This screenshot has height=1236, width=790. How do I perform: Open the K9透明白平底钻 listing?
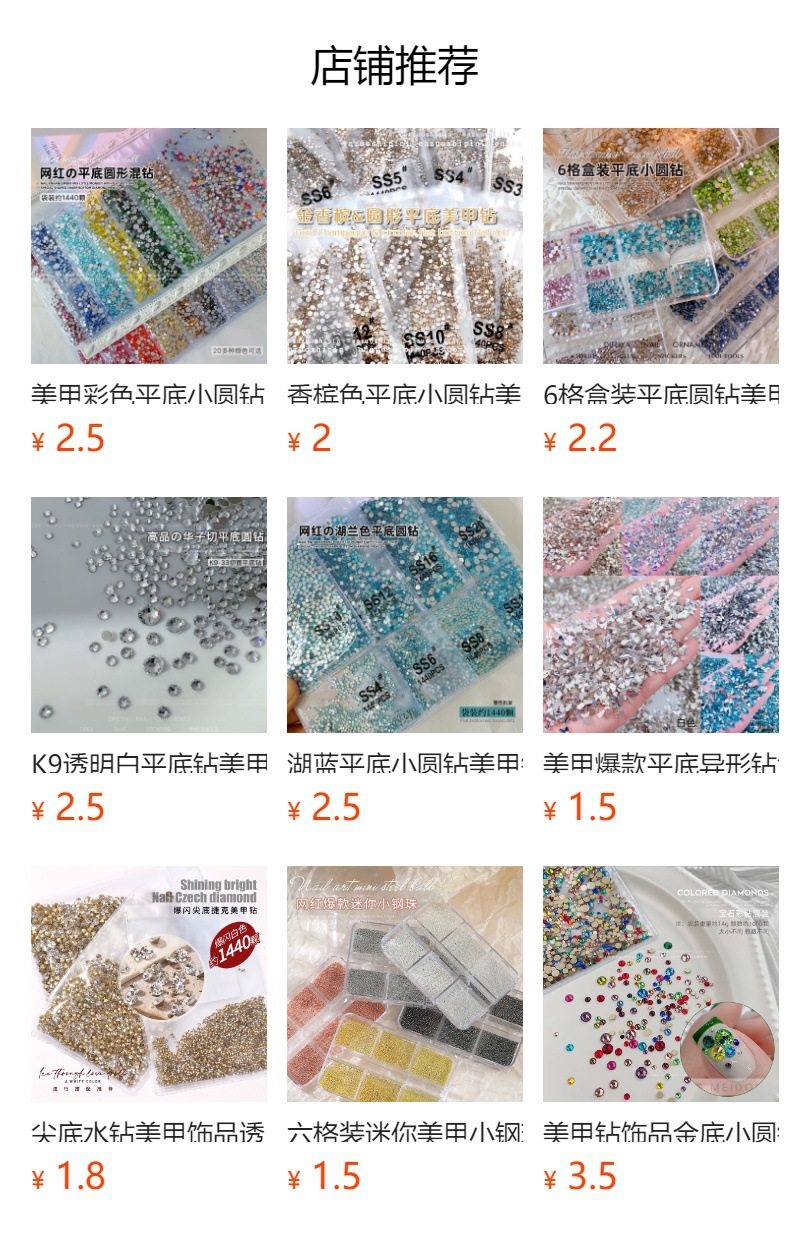click(149, 615)
